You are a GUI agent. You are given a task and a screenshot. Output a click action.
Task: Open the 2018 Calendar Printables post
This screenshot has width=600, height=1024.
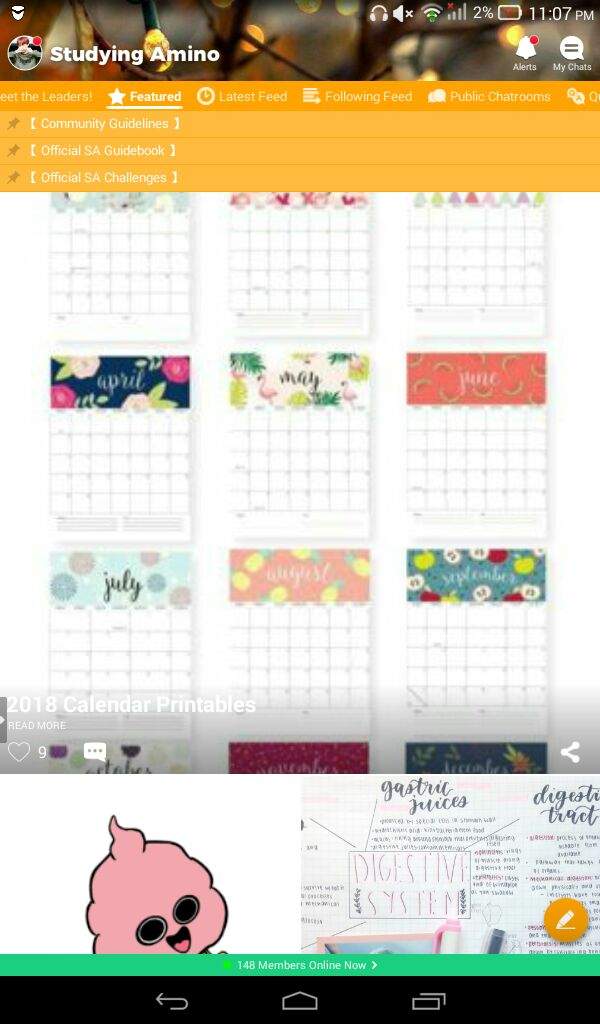132,705
